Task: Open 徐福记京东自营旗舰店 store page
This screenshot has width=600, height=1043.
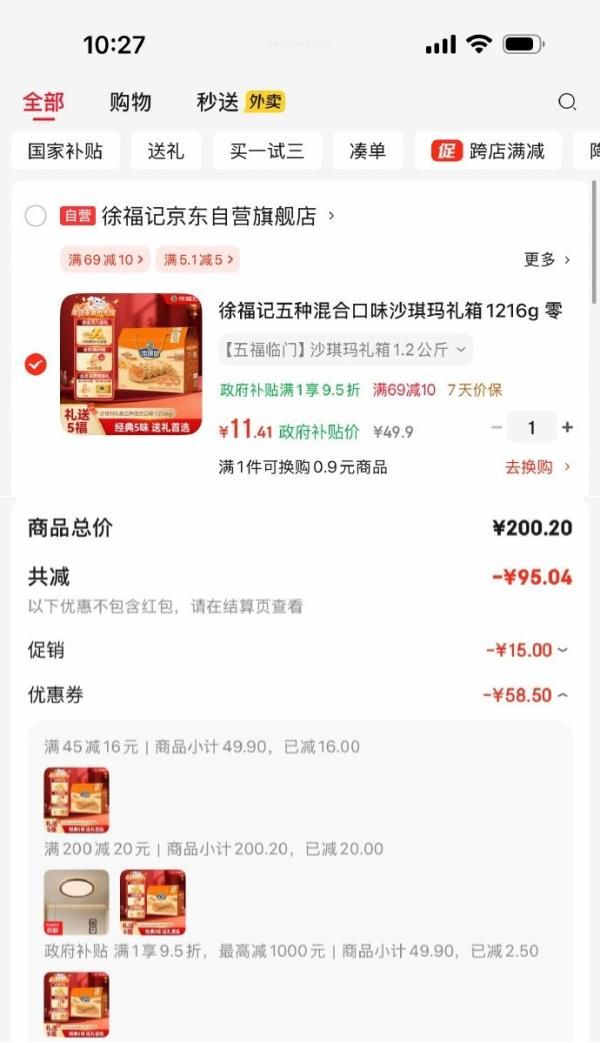Action: 210,216
